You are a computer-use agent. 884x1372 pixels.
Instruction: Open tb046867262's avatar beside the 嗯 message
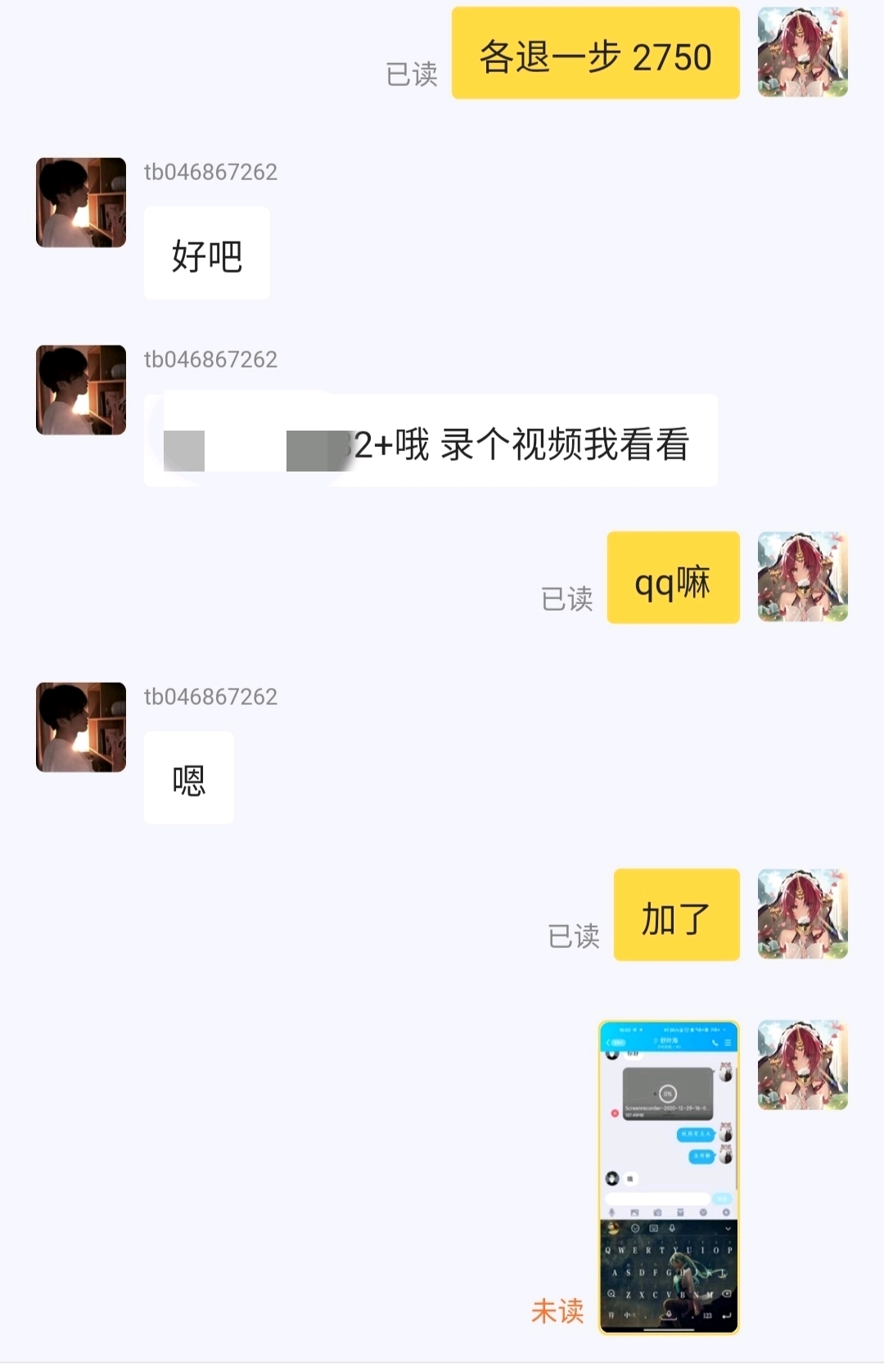point(81,727)
